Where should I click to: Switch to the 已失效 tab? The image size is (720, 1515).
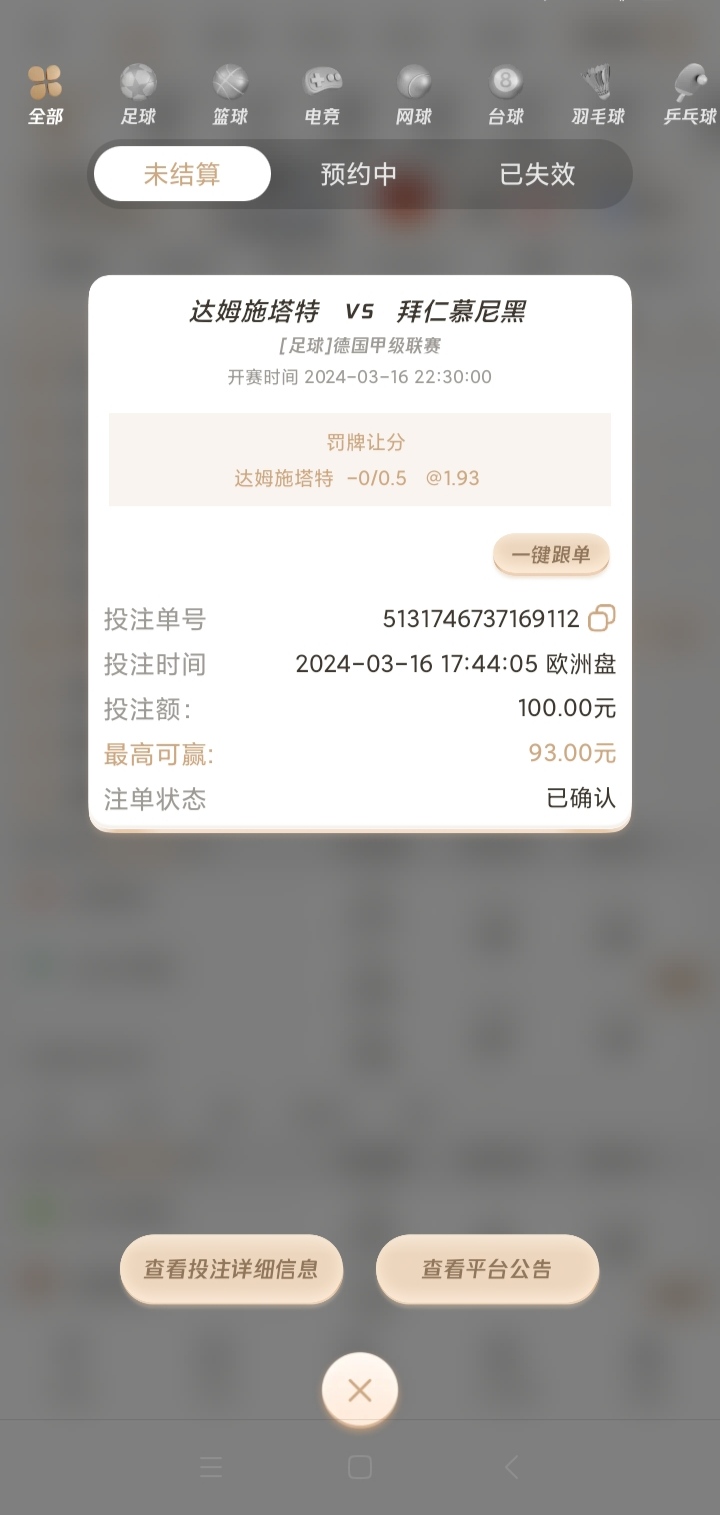(537, 174)
